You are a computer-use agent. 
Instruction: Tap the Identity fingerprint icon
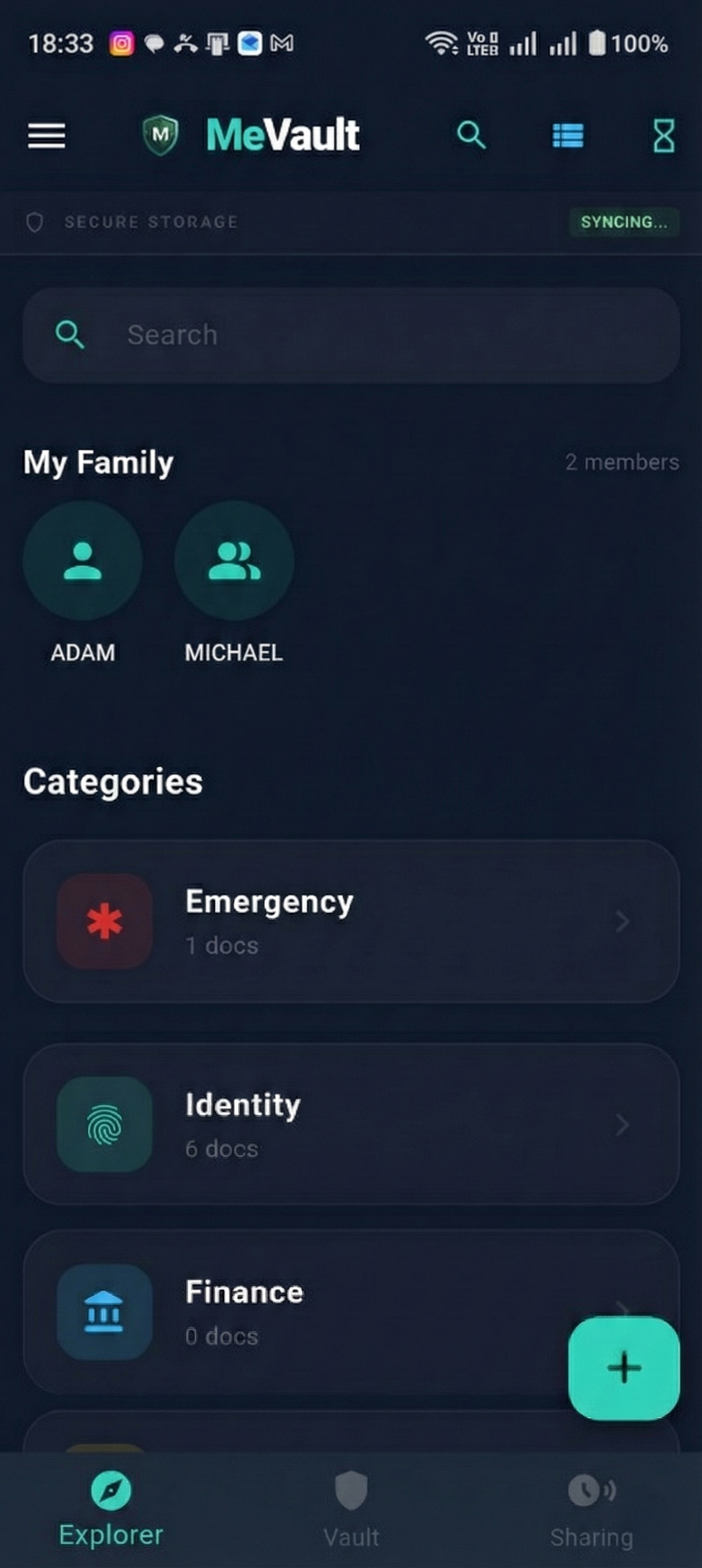coord(104,1125)
